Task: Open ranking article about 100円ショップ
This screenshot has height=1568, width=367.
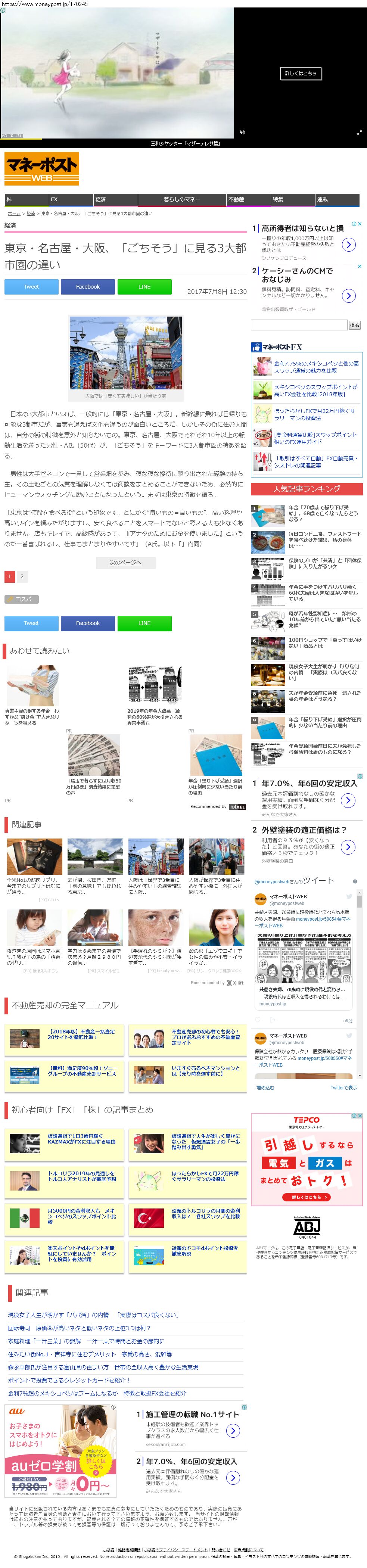Action: (x=325, y=643)
